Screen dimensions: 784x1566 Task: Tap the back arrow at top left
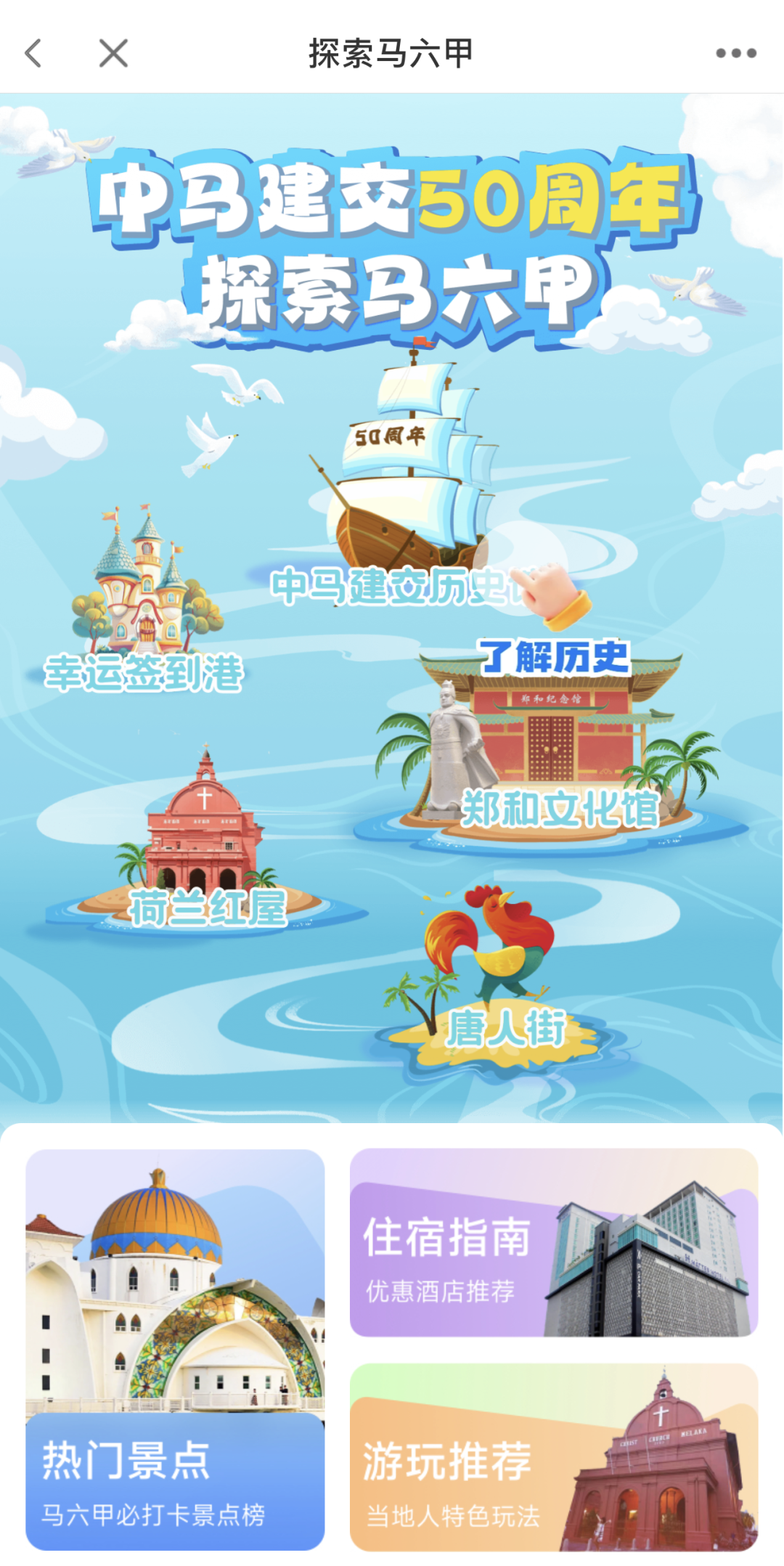point(33,53)
